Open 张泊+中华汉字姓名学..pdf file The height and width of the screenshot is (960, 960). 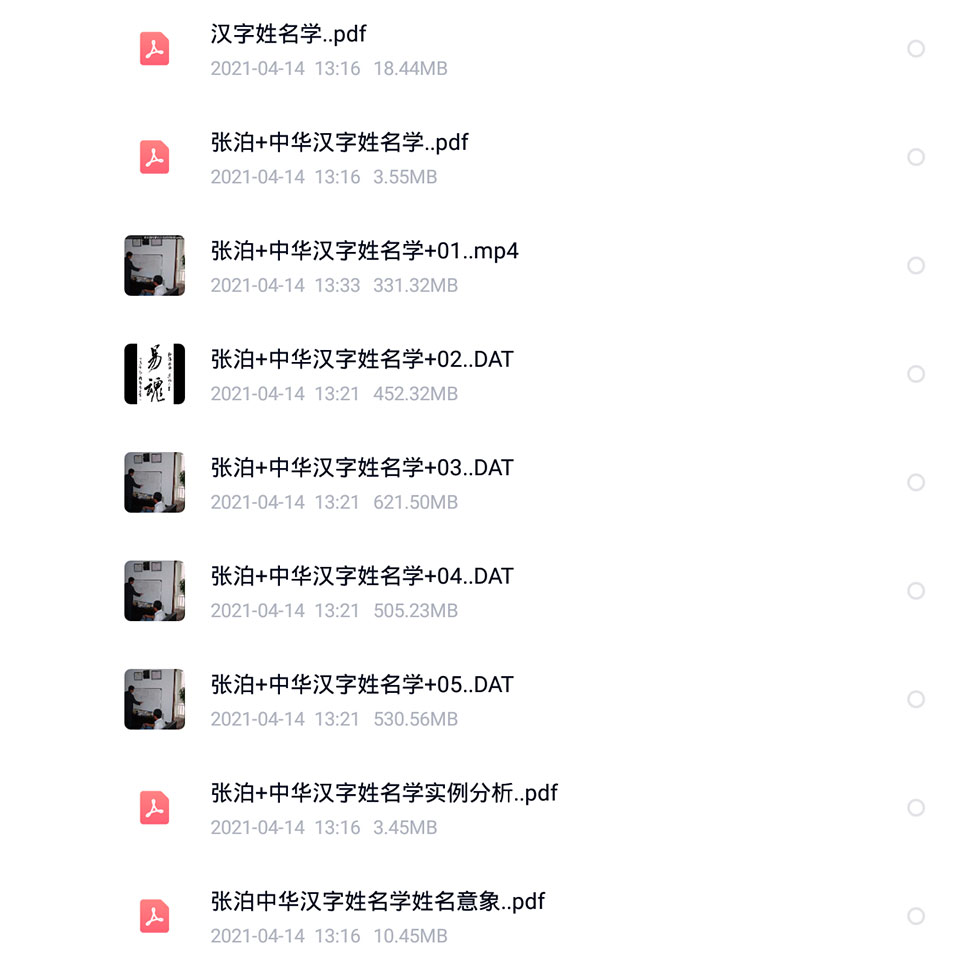click(x=339, y=143)
